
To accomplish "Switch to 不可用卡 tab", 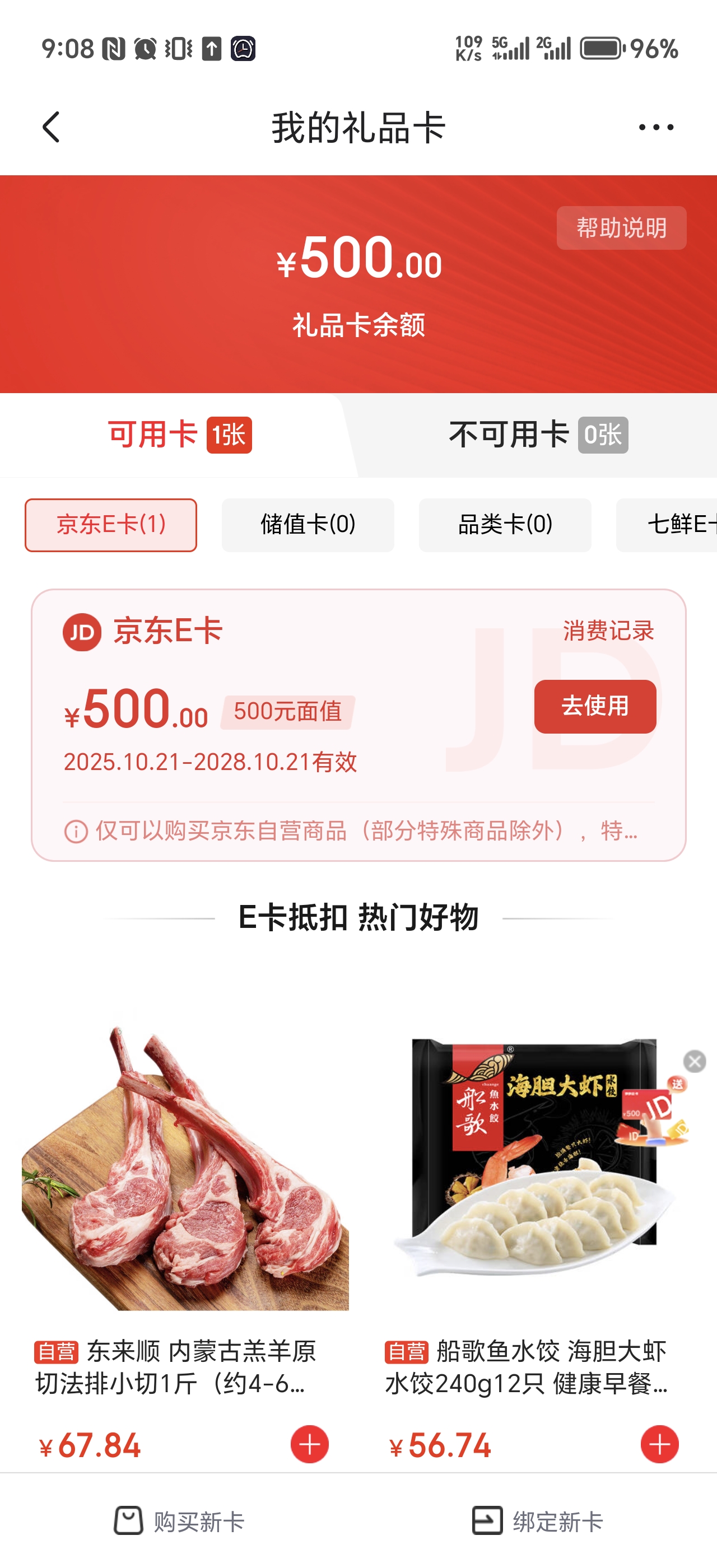I will [x=538, y=435].
